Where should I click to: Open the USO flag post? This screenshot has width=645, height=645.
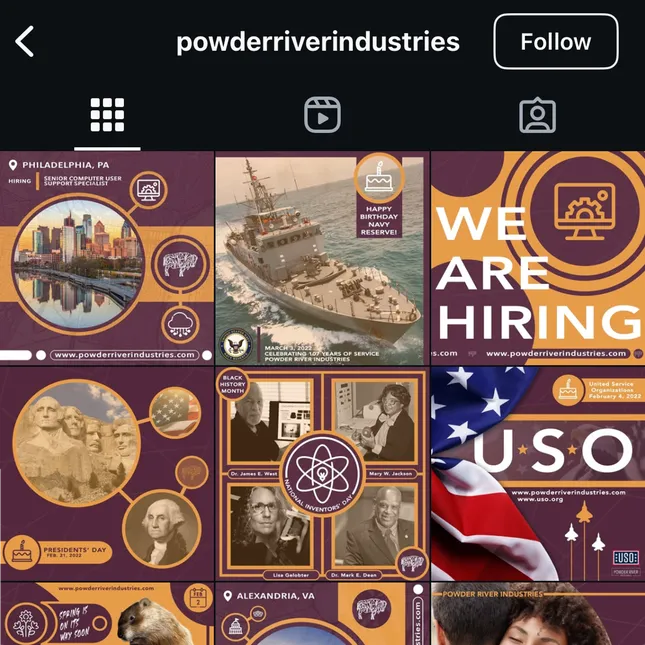point(538,473)
